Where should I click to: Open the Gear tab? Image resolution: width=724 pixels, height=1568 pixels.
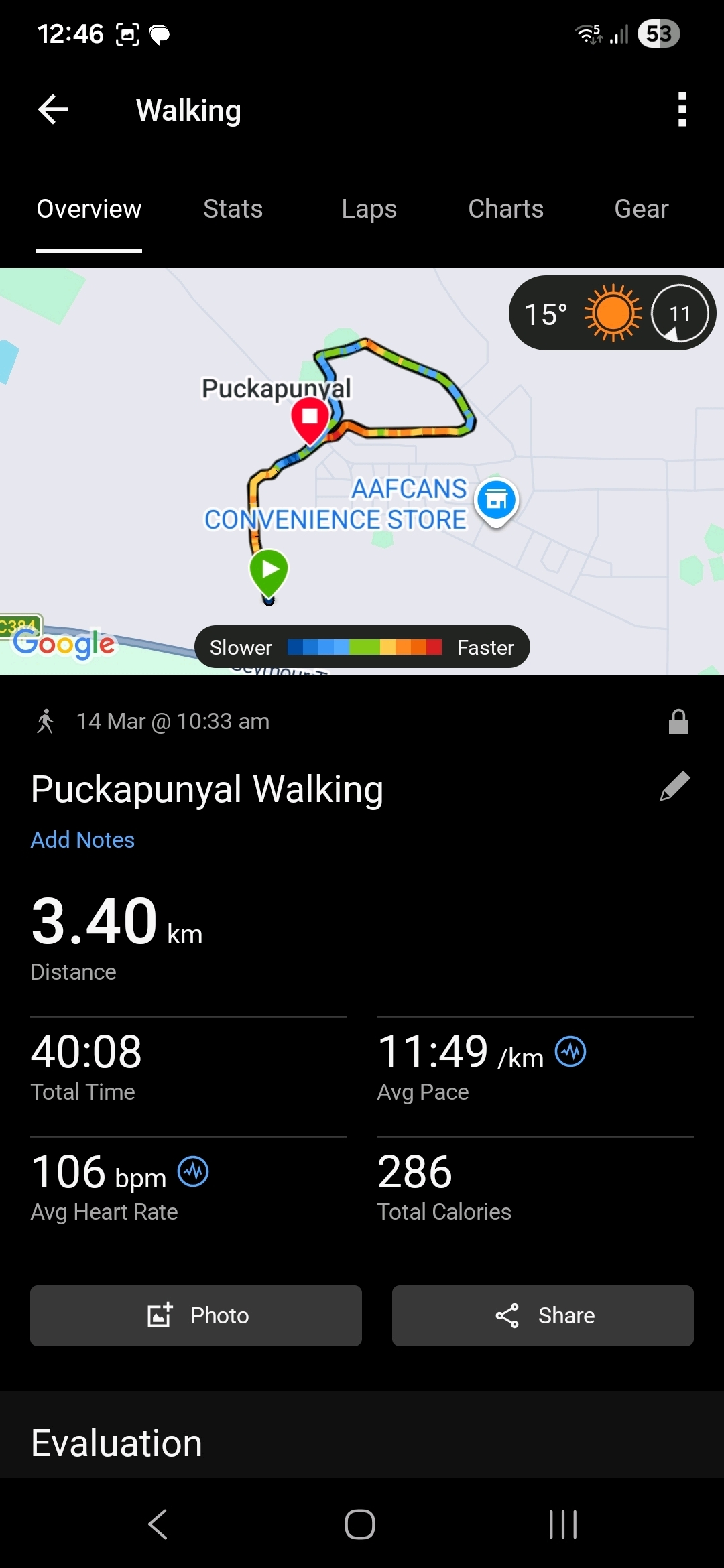[641, 209]
